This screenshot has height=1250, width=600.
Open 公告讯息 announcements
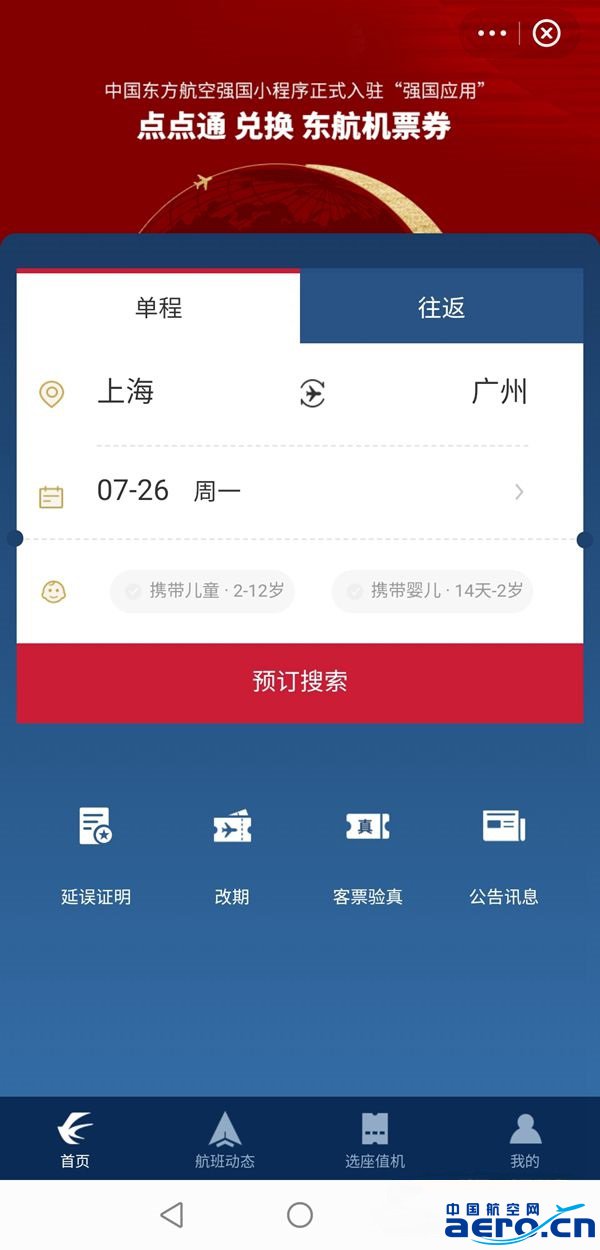click(x=503, y=853)
